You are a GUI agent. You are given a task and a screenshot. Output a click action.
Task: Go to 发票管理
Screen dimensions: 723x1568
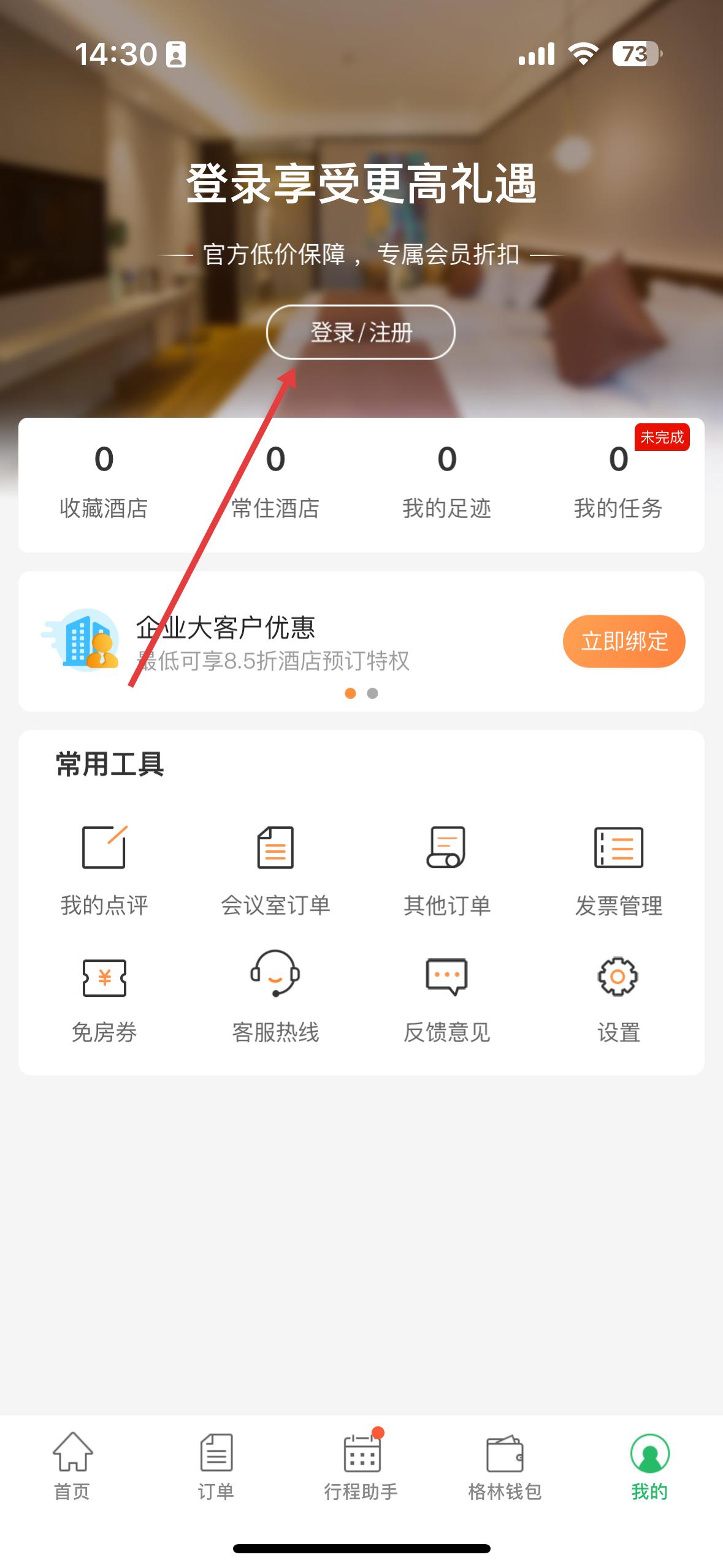(618, 869)
